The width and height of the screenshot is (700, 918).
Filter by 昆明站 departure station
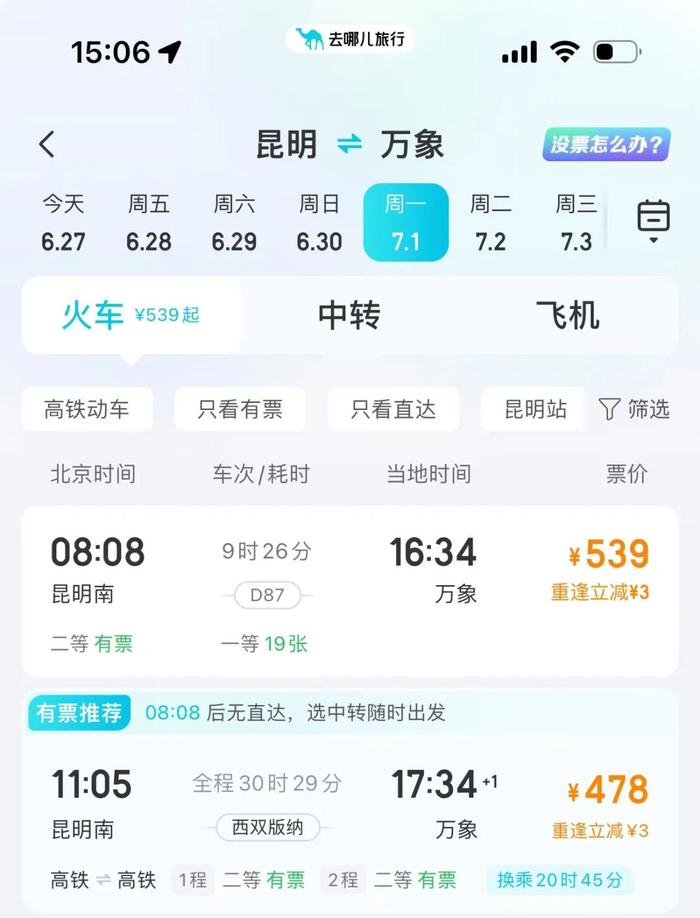tap(535, 409)
